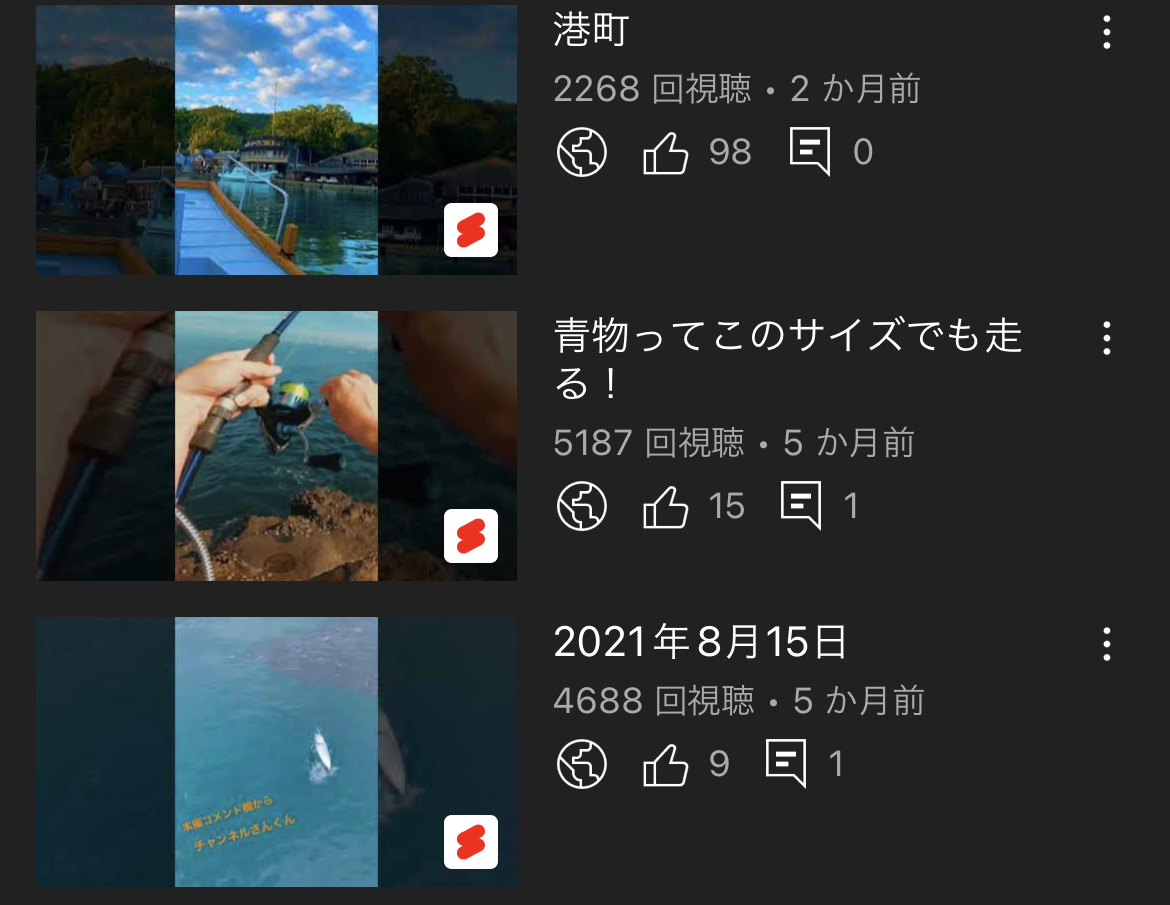Open the 港町 video thumbnail
The height and width of the screenshot is (905, 1170).
click(276, 140)
